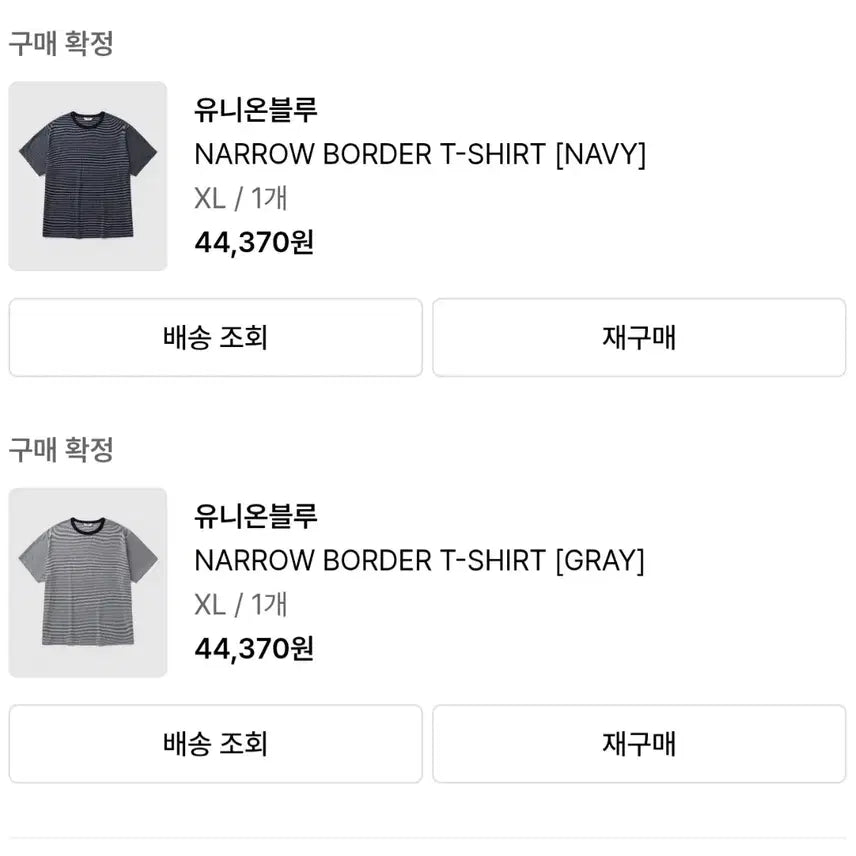Image resolution: width=856 pixels, height=856 pixels.
Task: Open the GRAY T-shirt product thumbnail
Action: click(x=88, y=582)
